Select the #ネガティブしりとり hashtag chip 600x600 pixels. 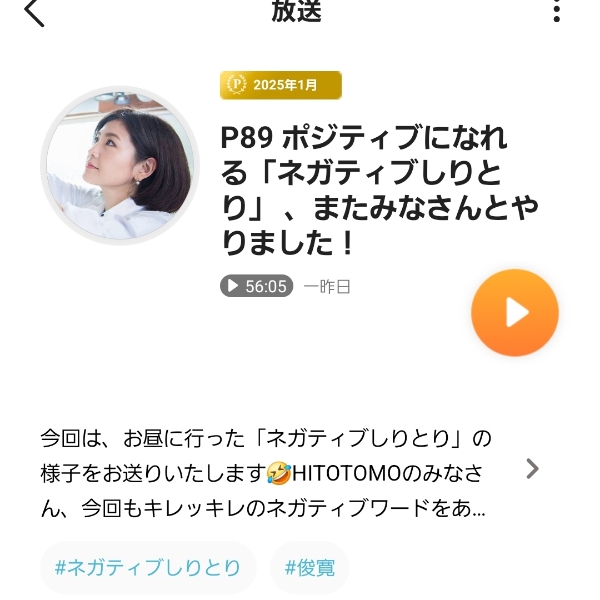(x=148, y=568)
